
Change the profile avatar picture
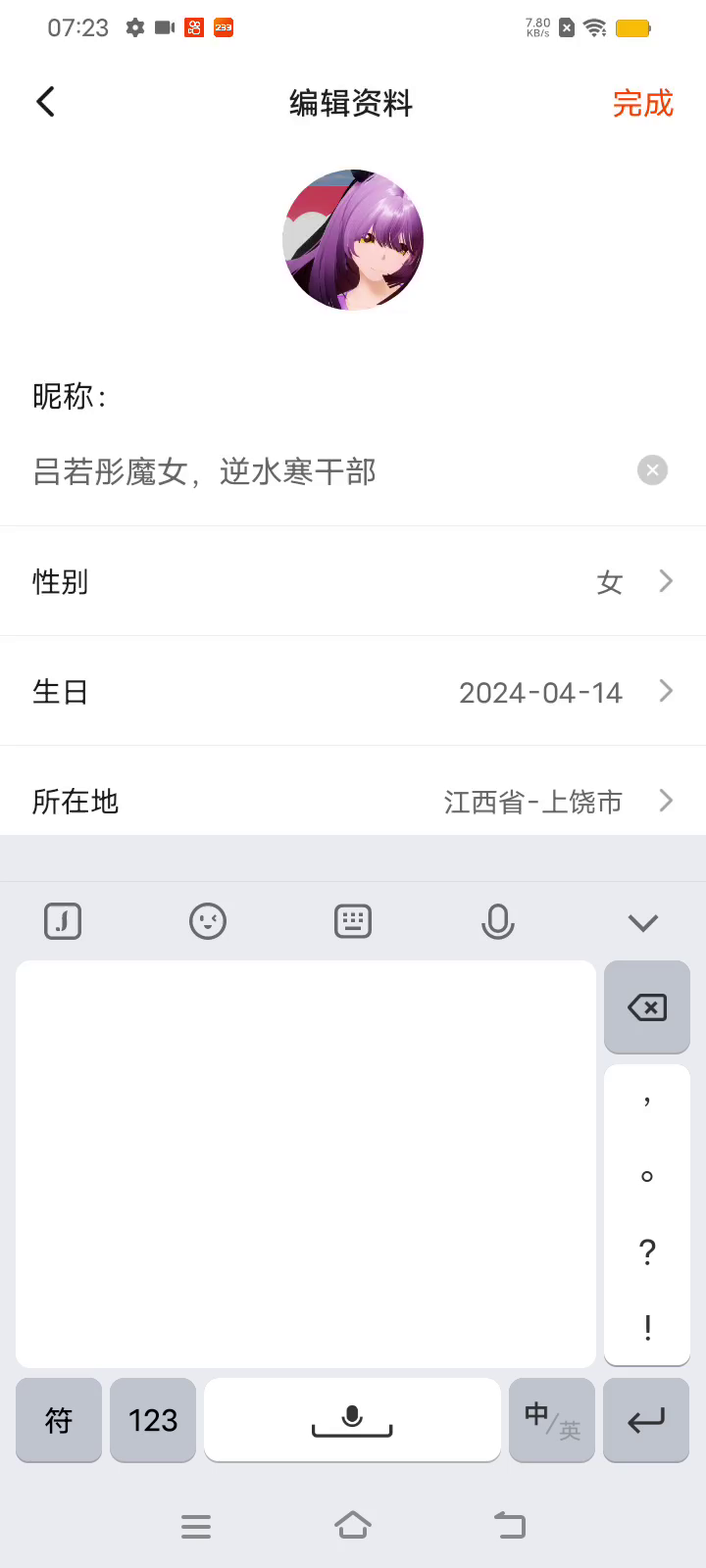[x=353, y=240]
